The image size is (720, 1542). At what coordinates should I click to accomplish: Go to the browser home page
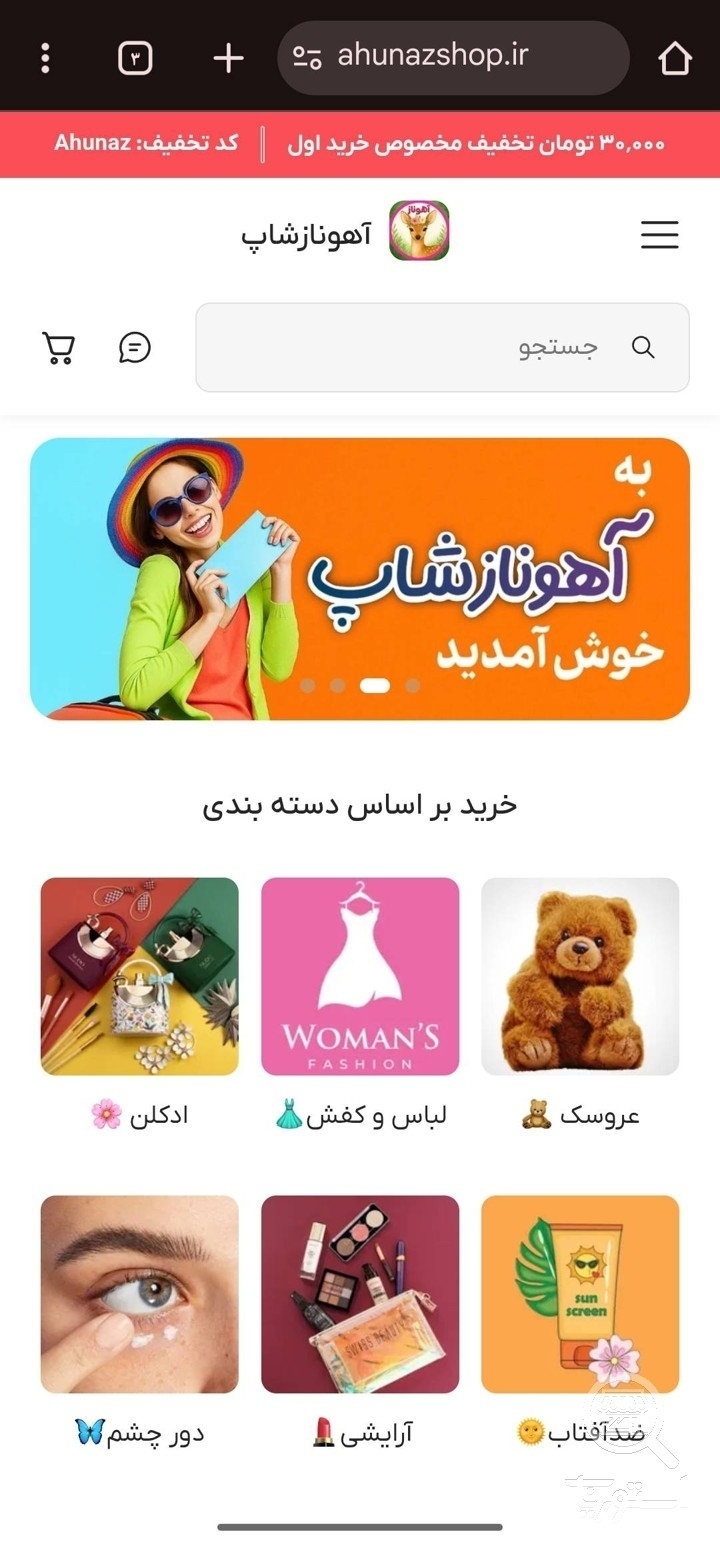[675, 58]
